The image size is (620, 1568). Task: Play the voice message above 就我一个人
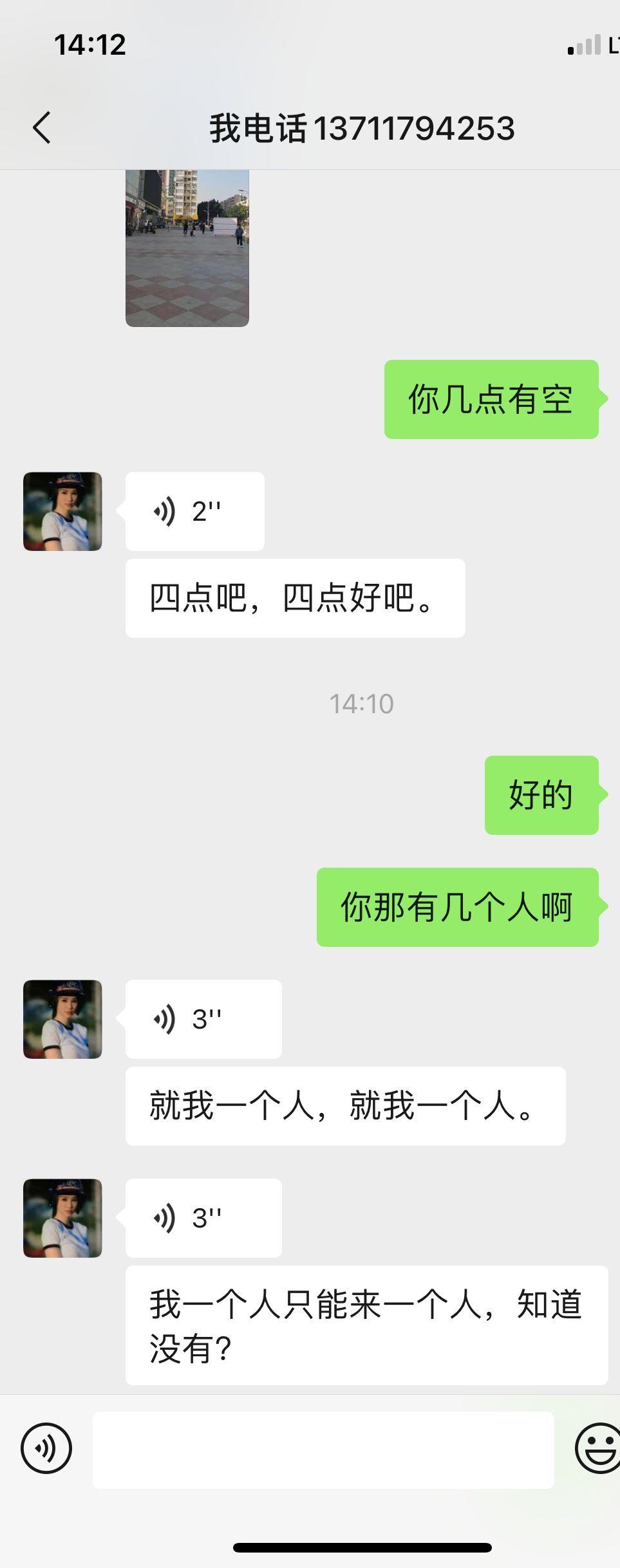[203, 1019]
